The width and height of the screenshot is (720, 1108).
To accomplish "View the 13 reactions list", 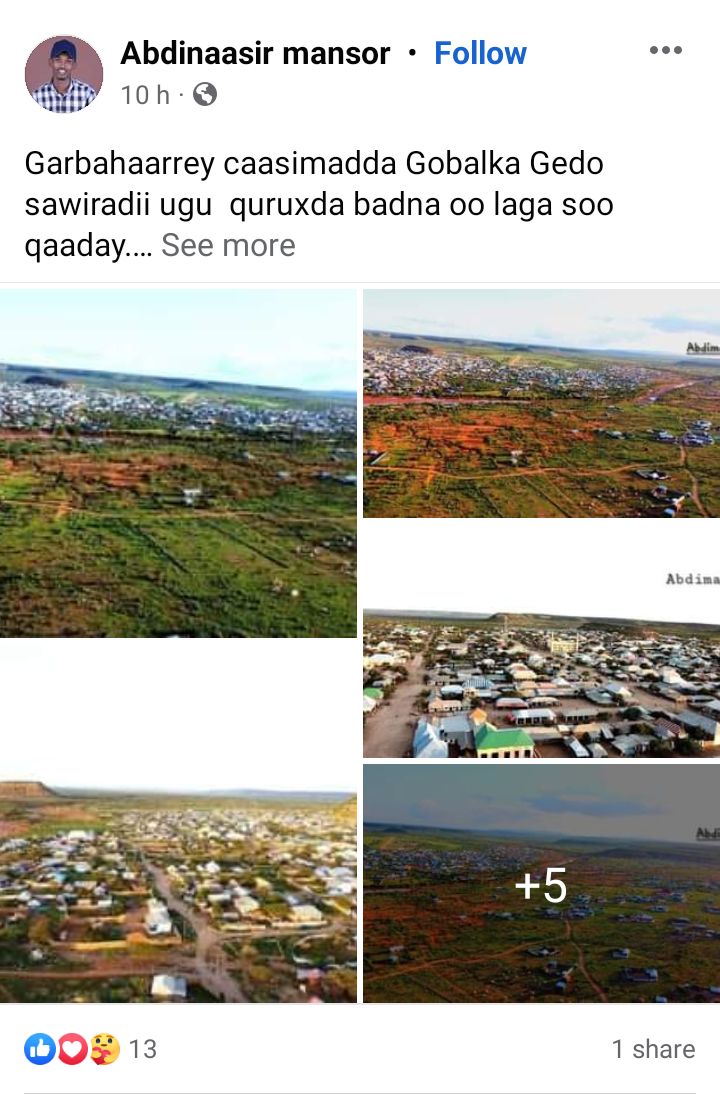I will click(x=90, y=1049).
